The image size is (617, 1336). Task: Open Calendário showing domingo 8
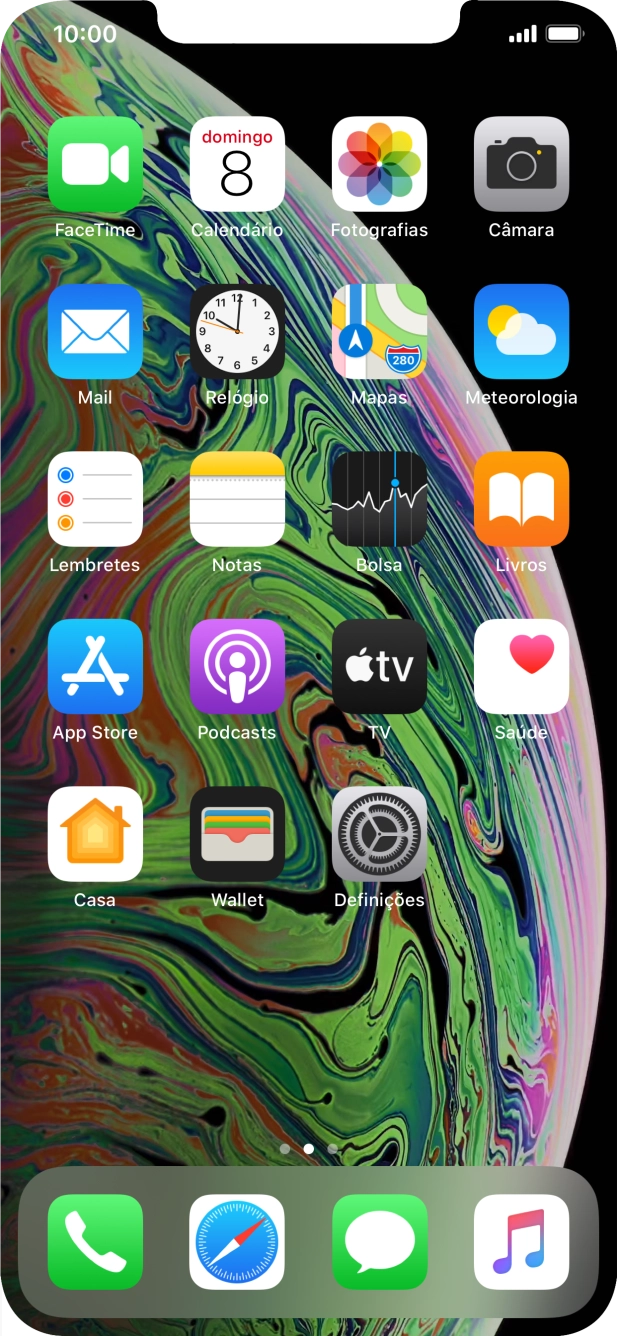pyautogui.click(x=237, y=164)
